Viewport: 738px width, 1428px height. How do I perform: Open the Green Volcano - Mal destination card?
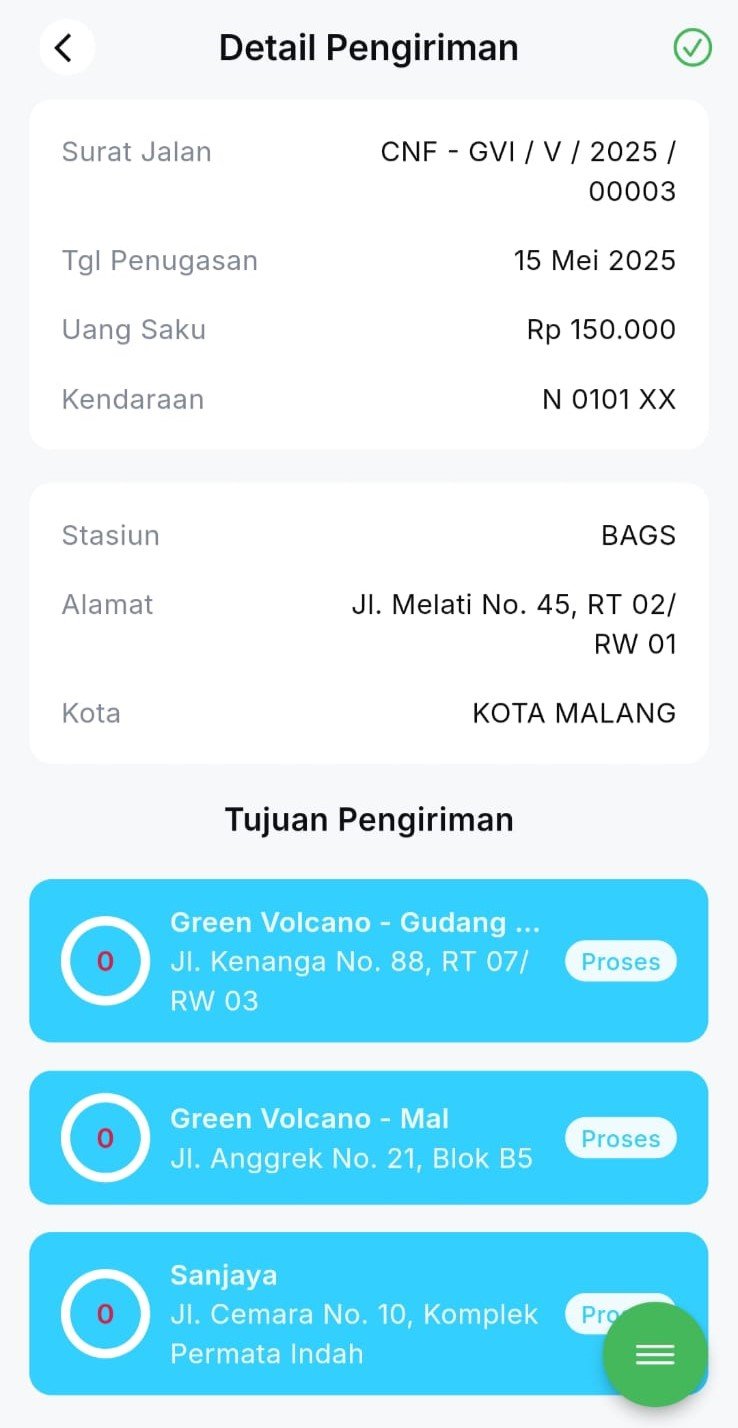369,1137
